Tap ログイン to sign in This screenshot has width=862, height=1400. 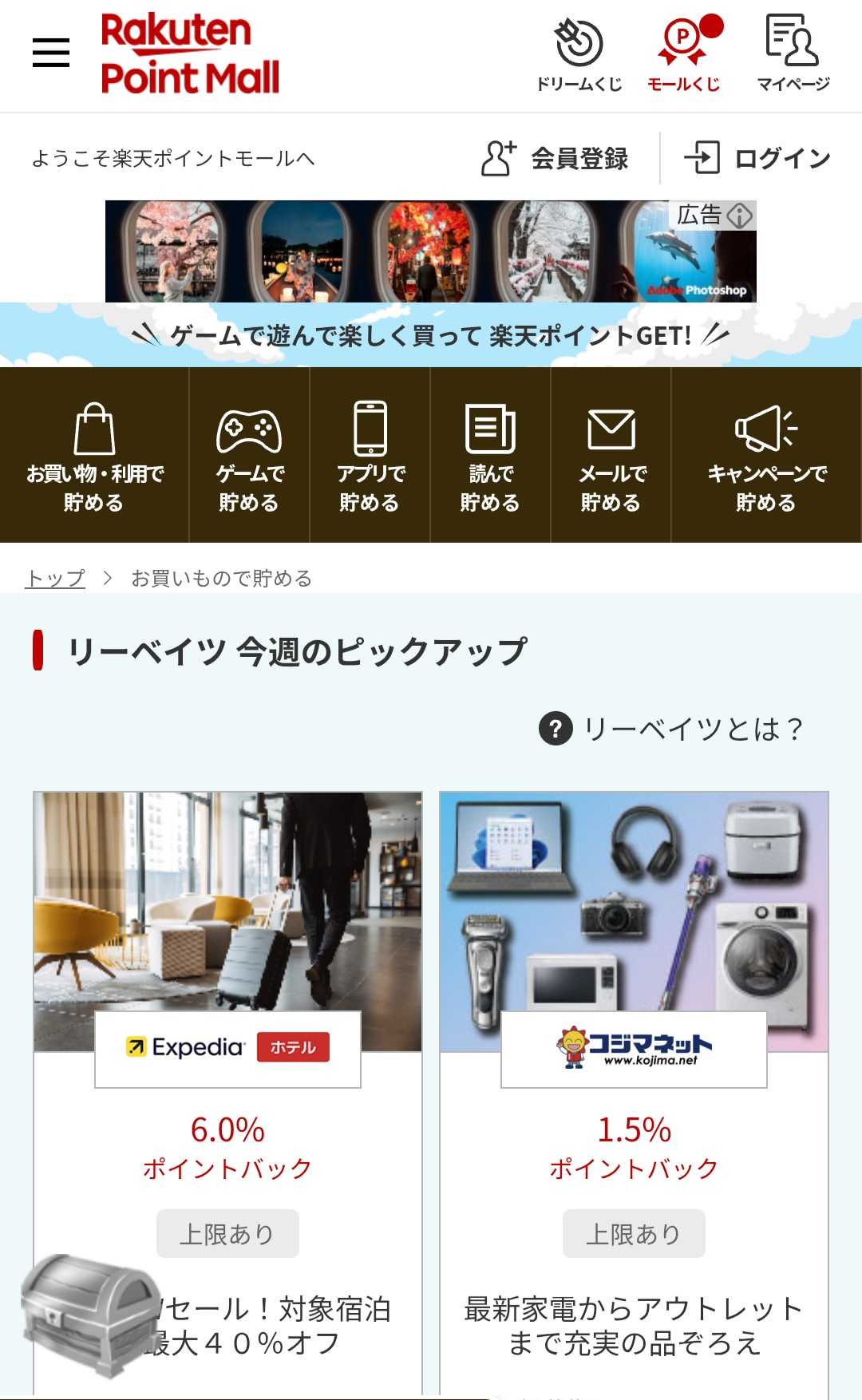coord(758,158)
